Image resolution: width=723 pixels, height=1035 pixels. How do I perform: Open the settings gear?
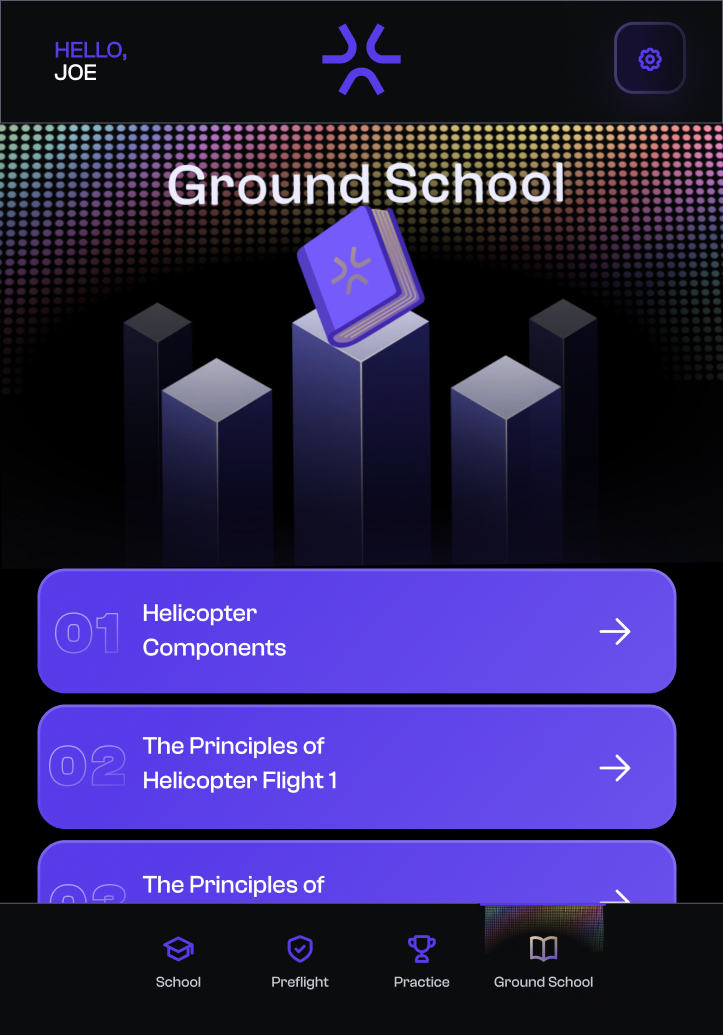[649, 59]
